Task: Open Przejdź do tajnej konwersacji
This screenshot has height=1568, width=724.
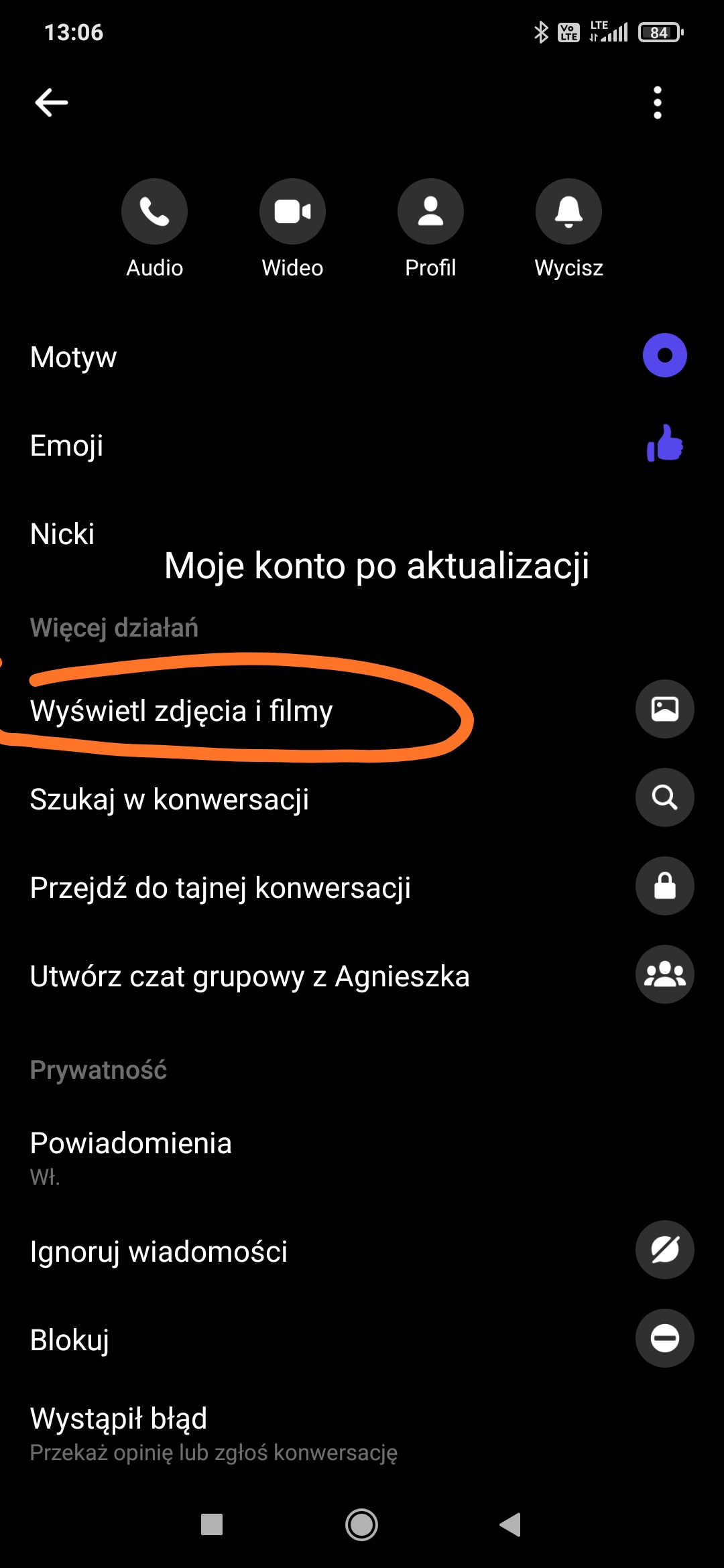Action: click(362, 887)
